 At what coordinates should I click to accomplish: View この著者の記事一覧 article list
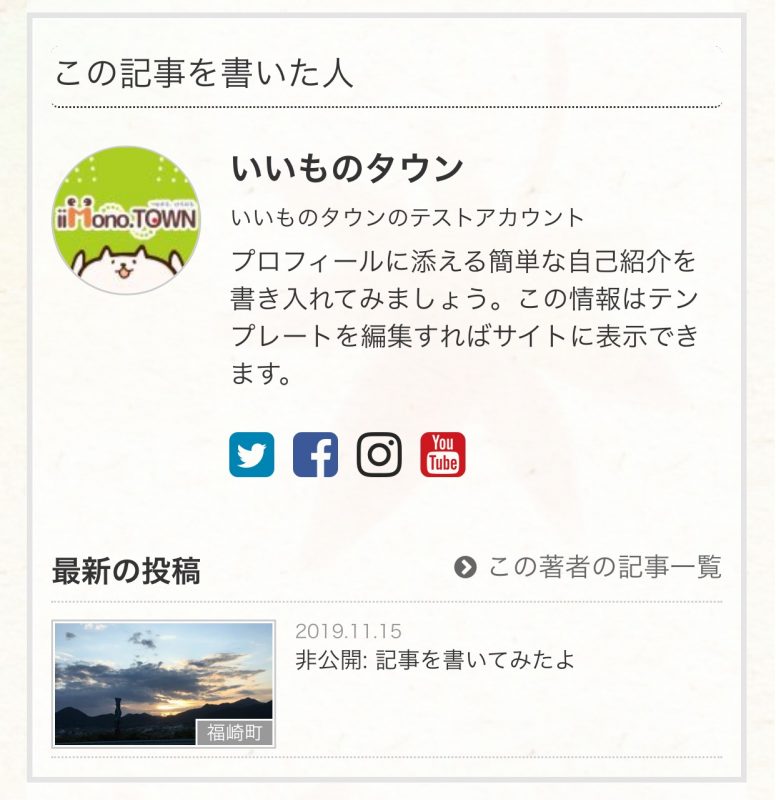point(589,568)
